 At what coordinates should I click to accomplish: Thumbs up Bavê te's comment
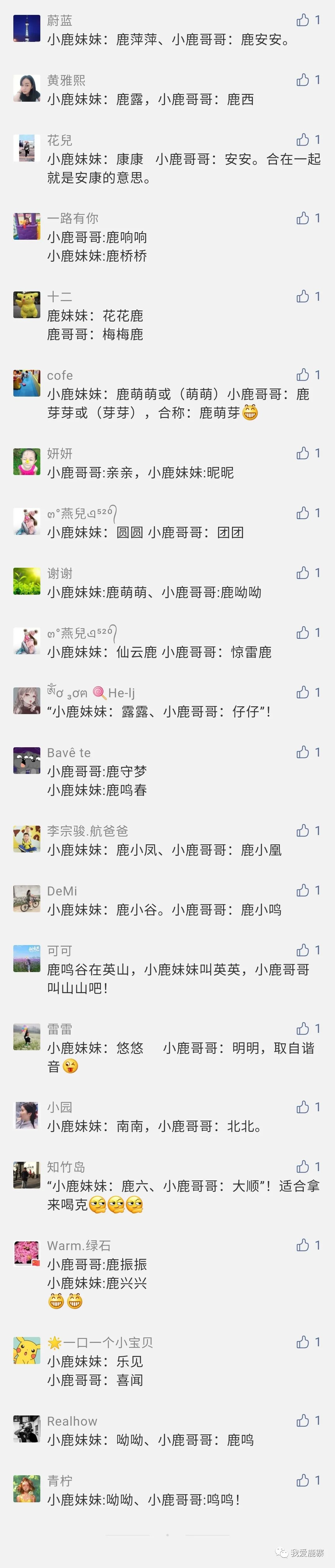pyautogui.click(x=303, y=752)
